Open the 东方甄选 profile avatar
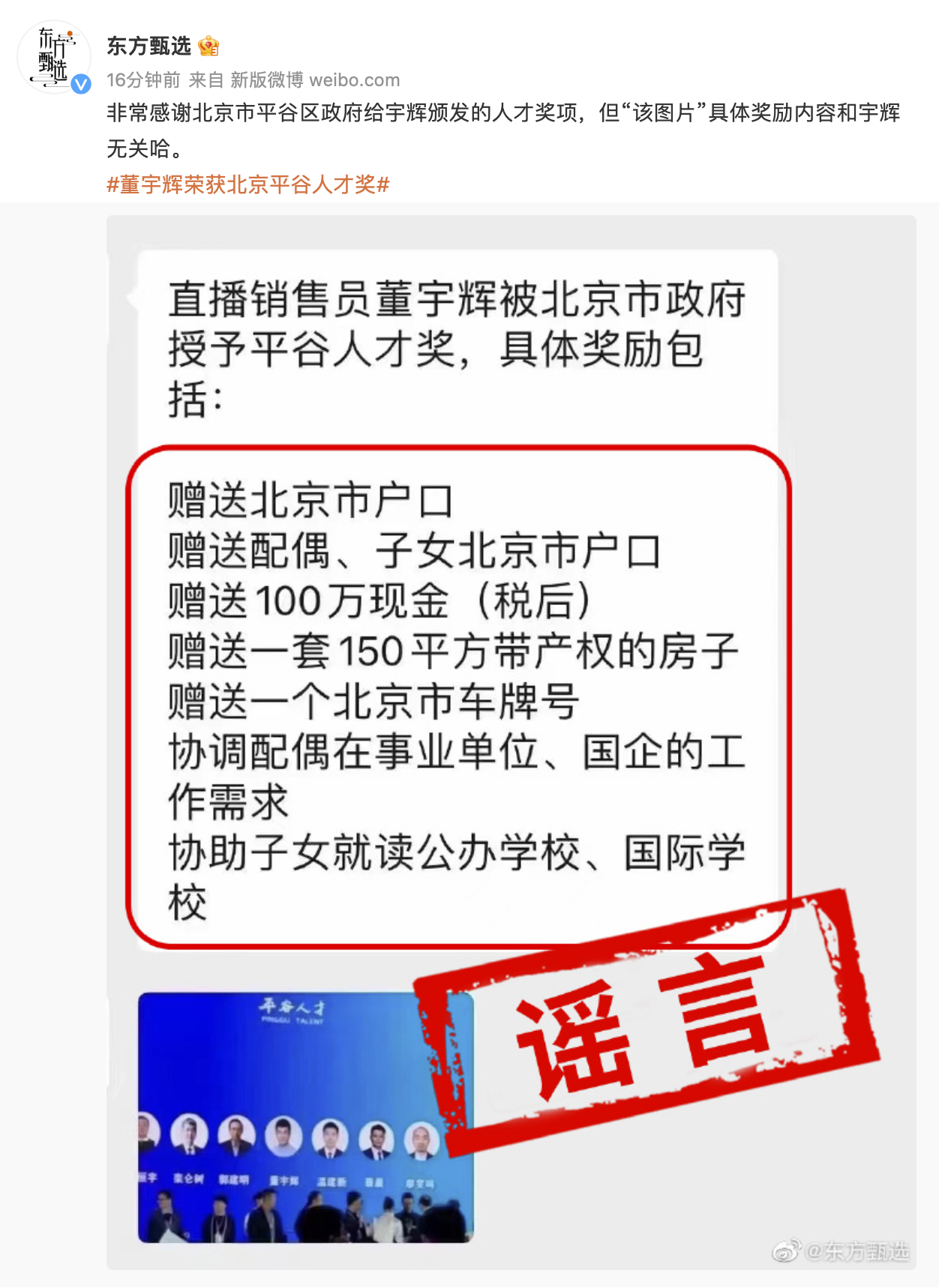Screen dimensions: 939x1288 (53, 57)
